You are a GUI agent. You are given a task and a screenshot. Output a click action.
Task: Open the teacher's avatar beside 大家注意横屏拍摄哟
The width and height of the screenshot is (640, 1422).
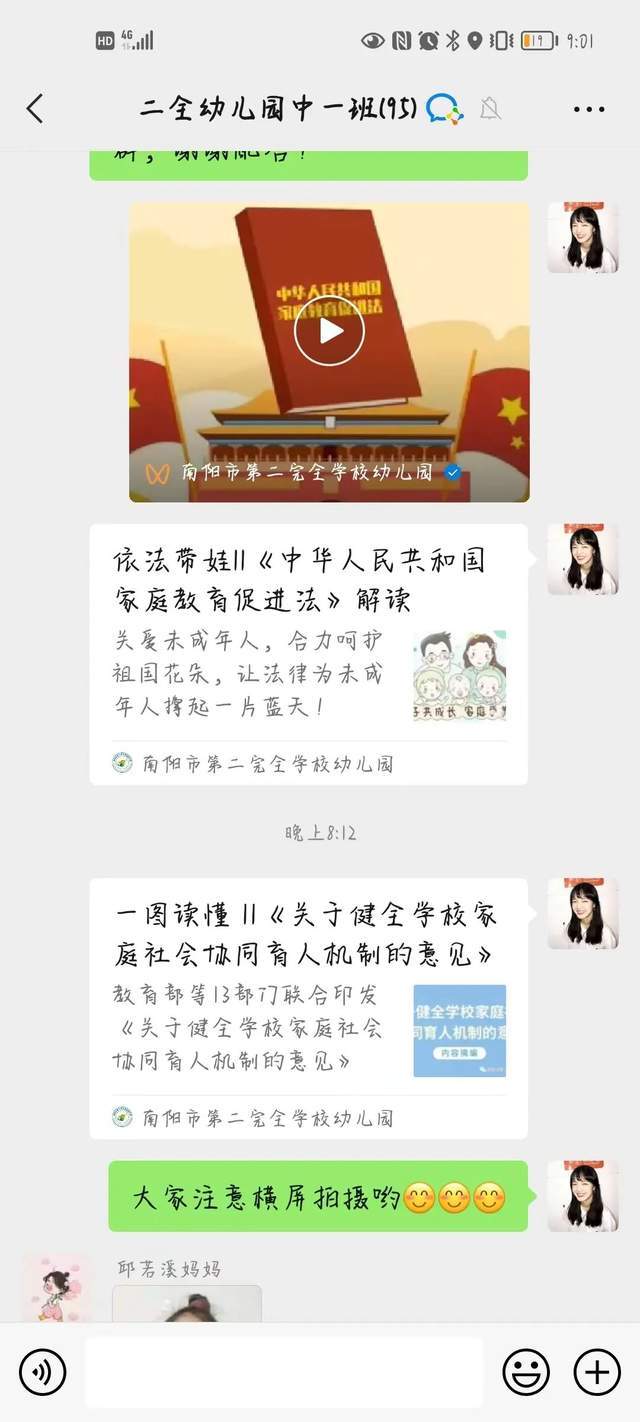pos(582,1196)
